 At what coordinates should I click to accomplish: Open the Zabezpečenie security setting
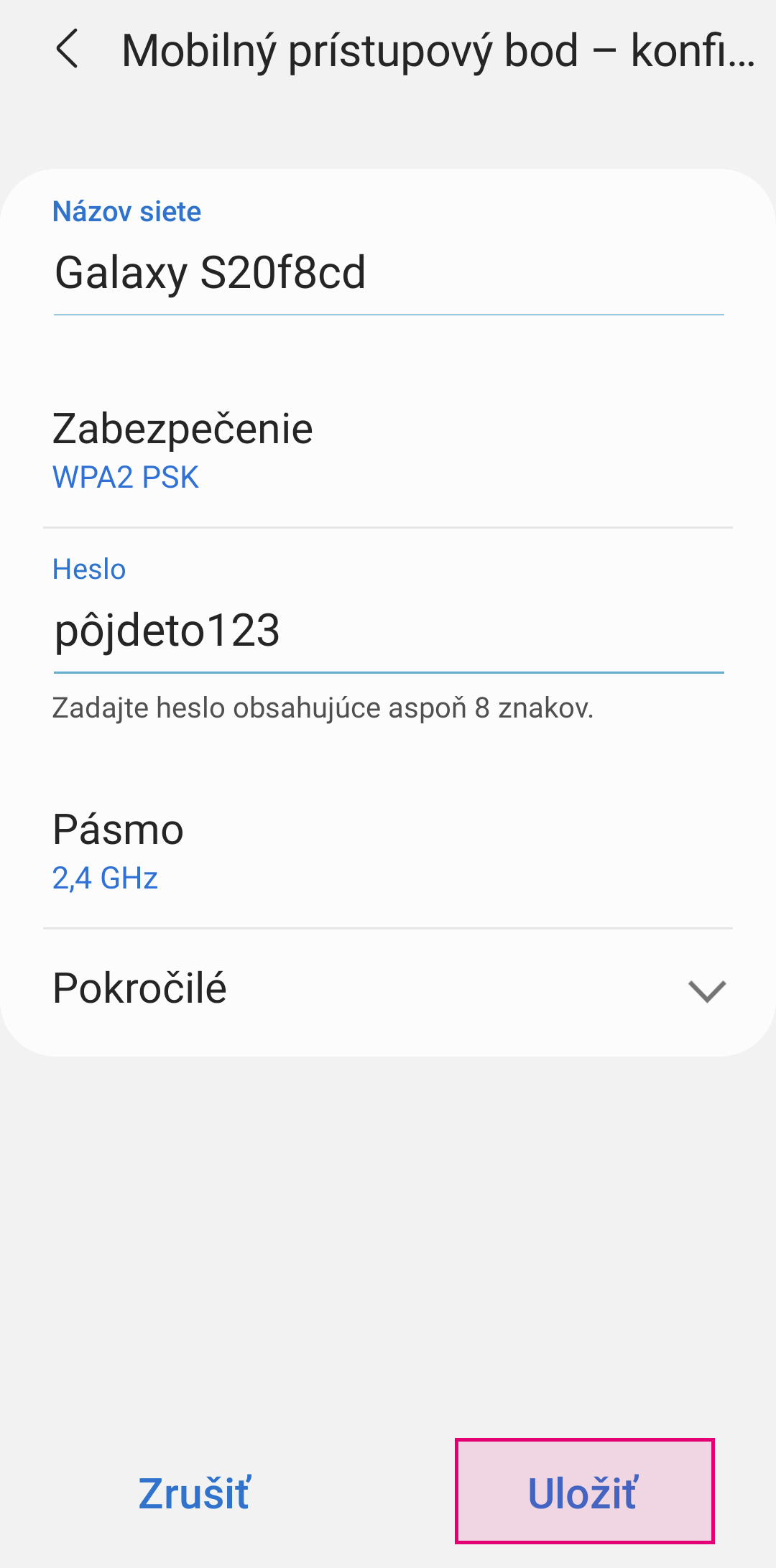[388, 449]
